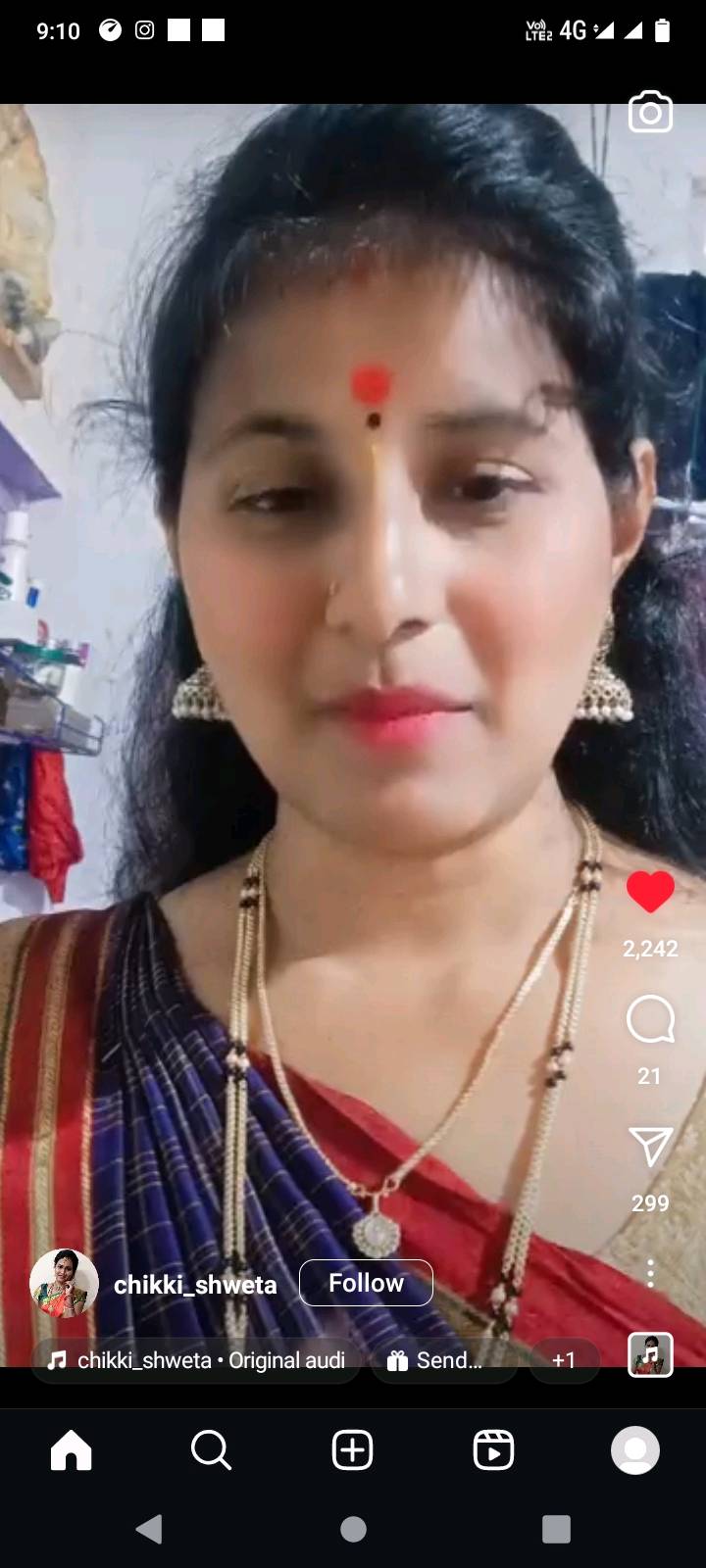Open the audio thumbnail at bottom right
The image size is (706, 1568).
(x=650, y=1355)
